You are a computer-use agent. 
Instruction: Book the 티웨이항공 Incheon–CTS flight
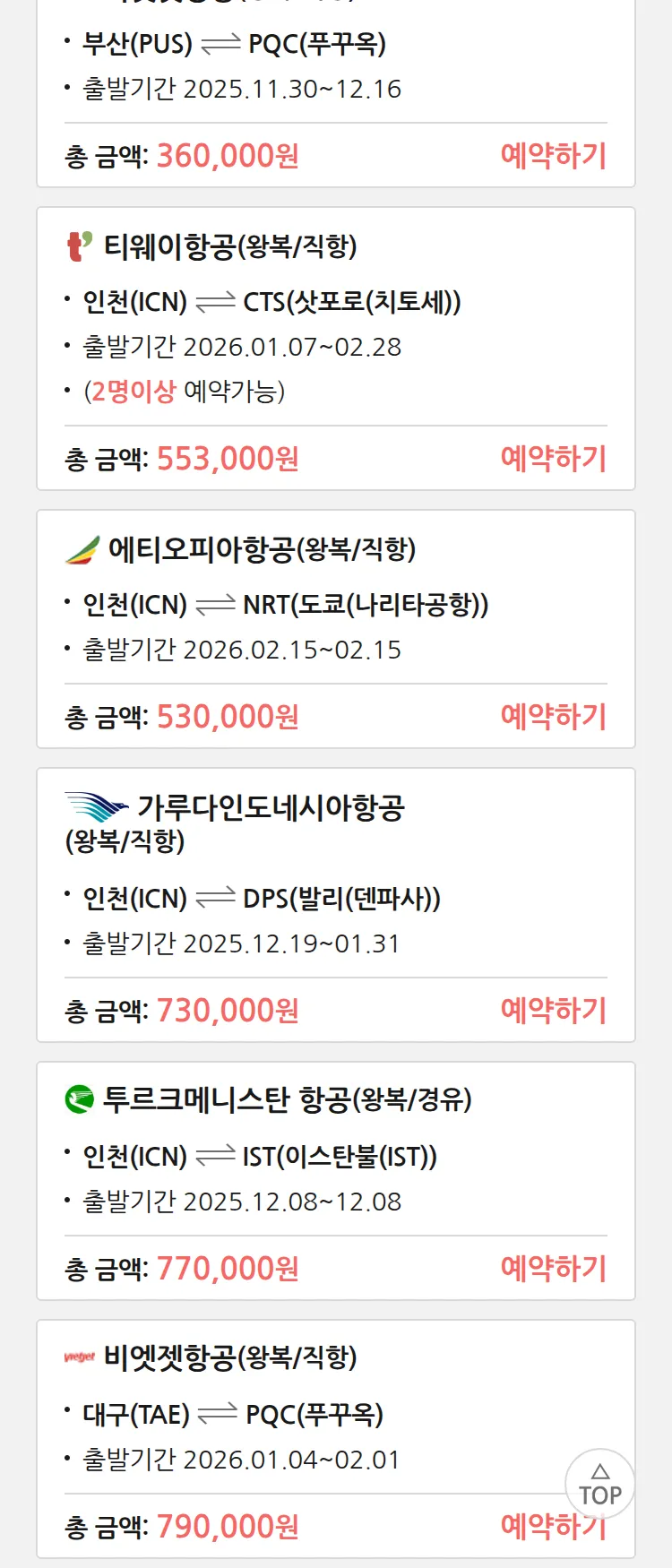pos(553,459)
